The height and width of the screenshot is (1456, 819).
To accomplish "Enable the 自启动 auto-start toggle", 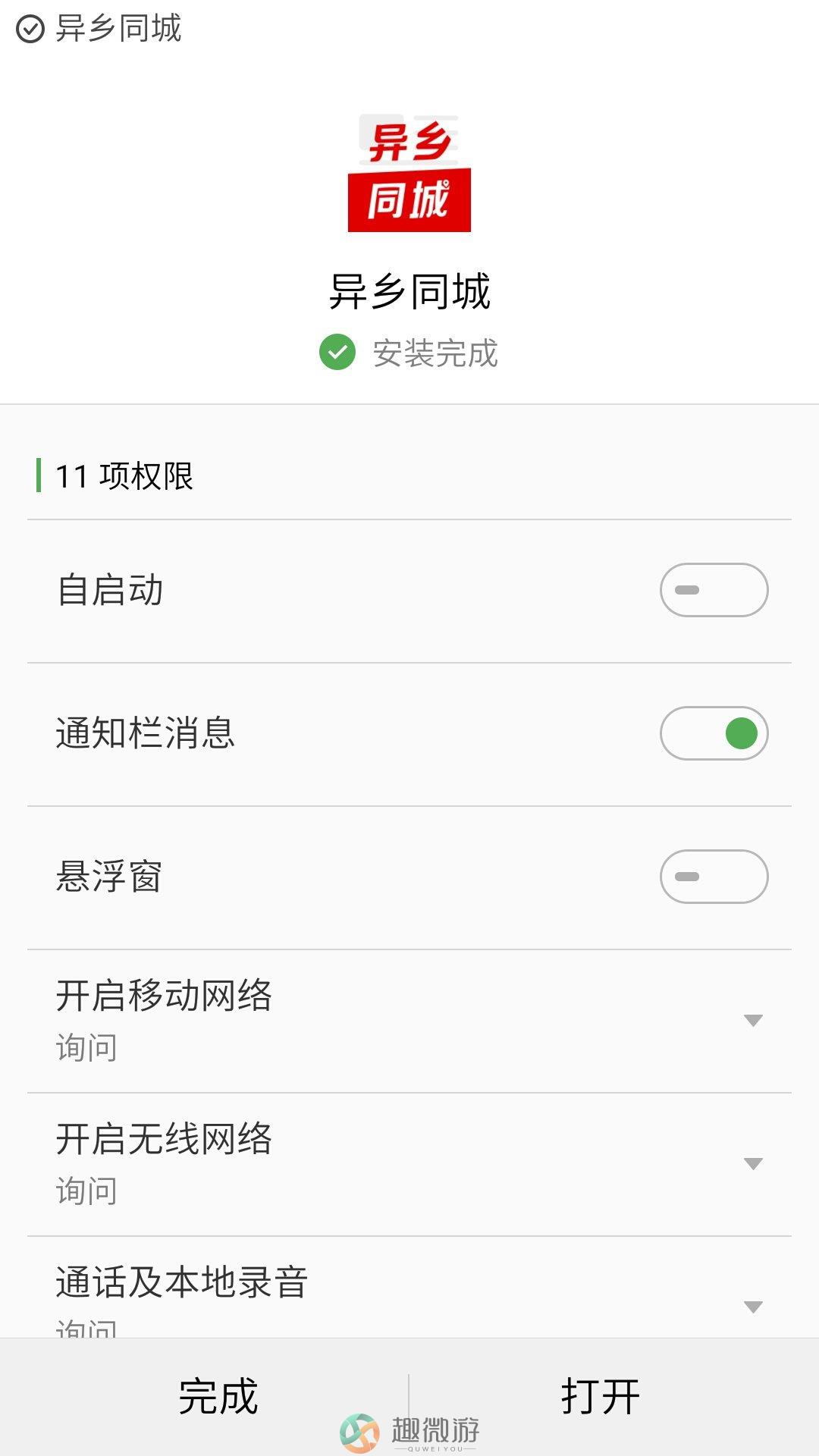I will (714, 590).
